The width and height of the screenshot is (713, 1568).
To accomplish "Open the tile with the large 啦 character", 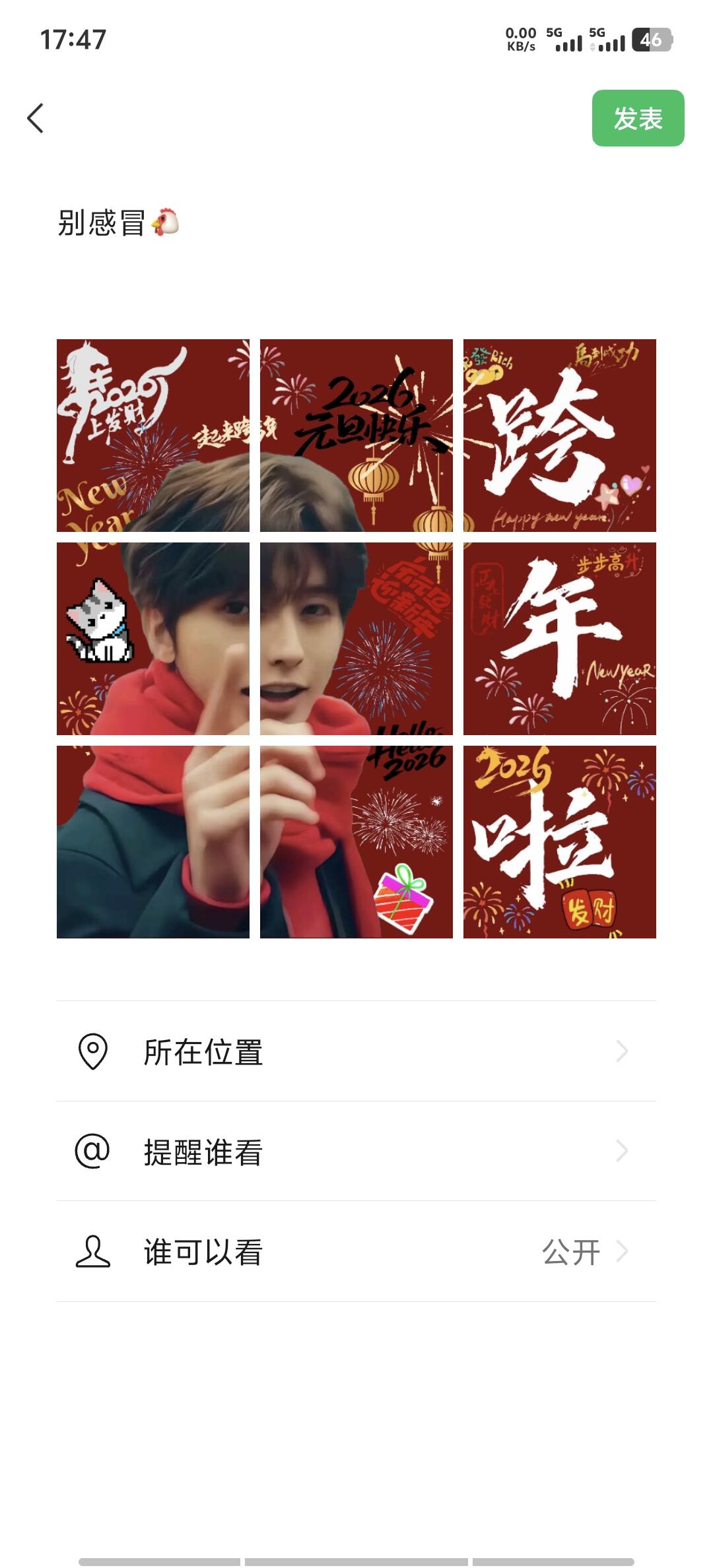I will tap(560, 842).
